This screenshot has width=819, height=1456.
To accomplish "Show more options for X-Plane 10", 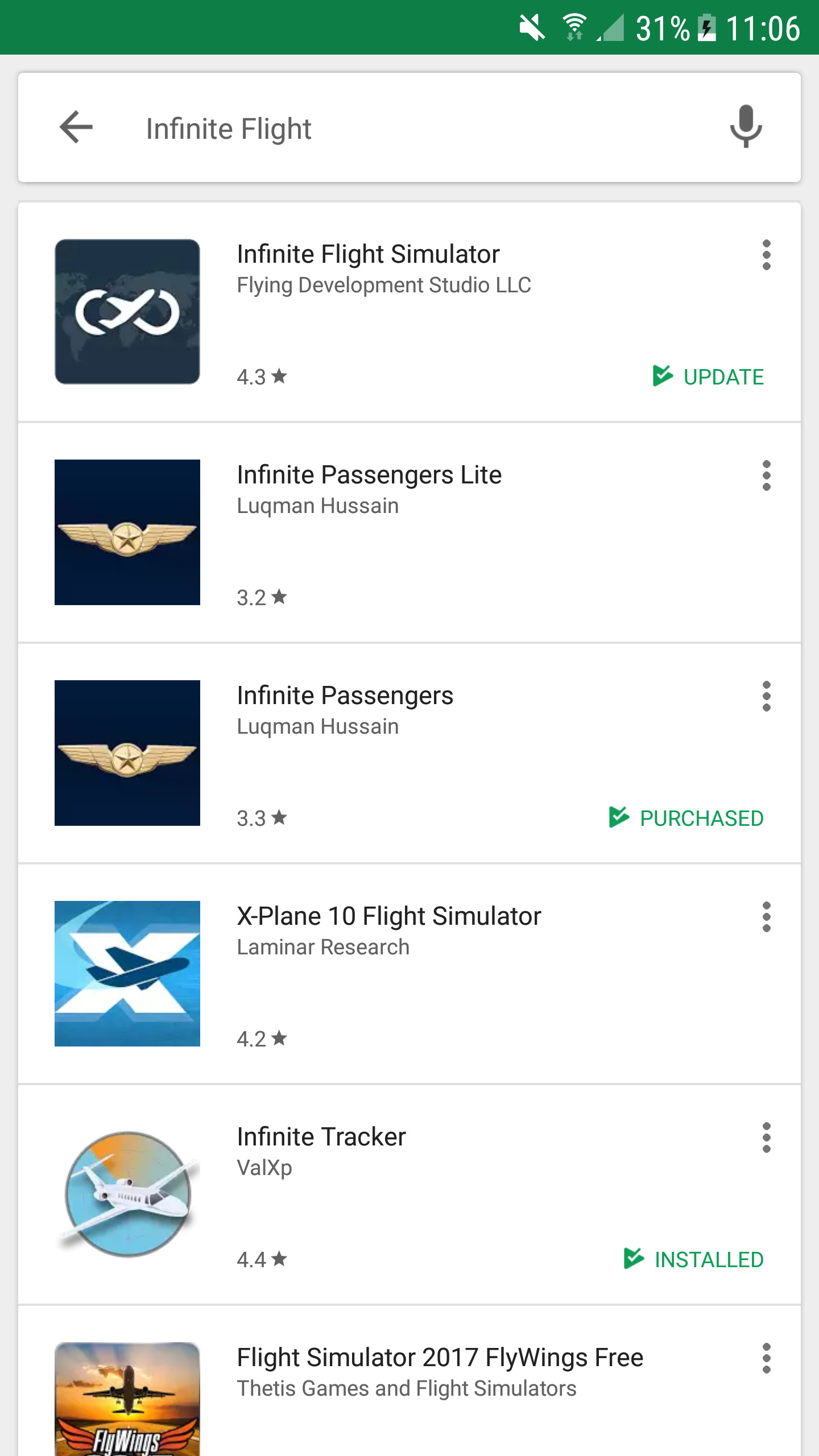I will pos(766,917).
